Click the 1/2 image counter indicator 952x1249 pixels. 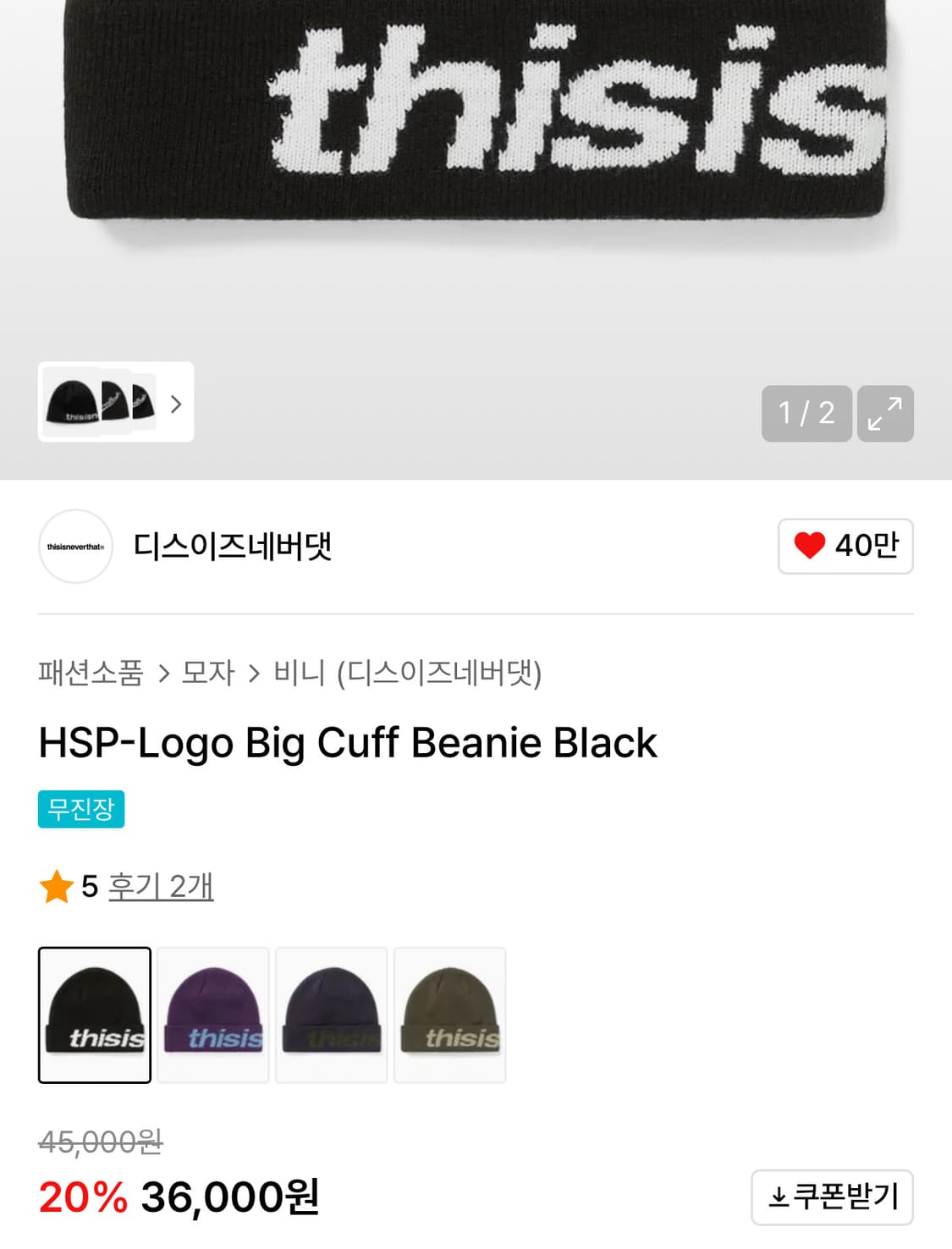tap(807, 415)
